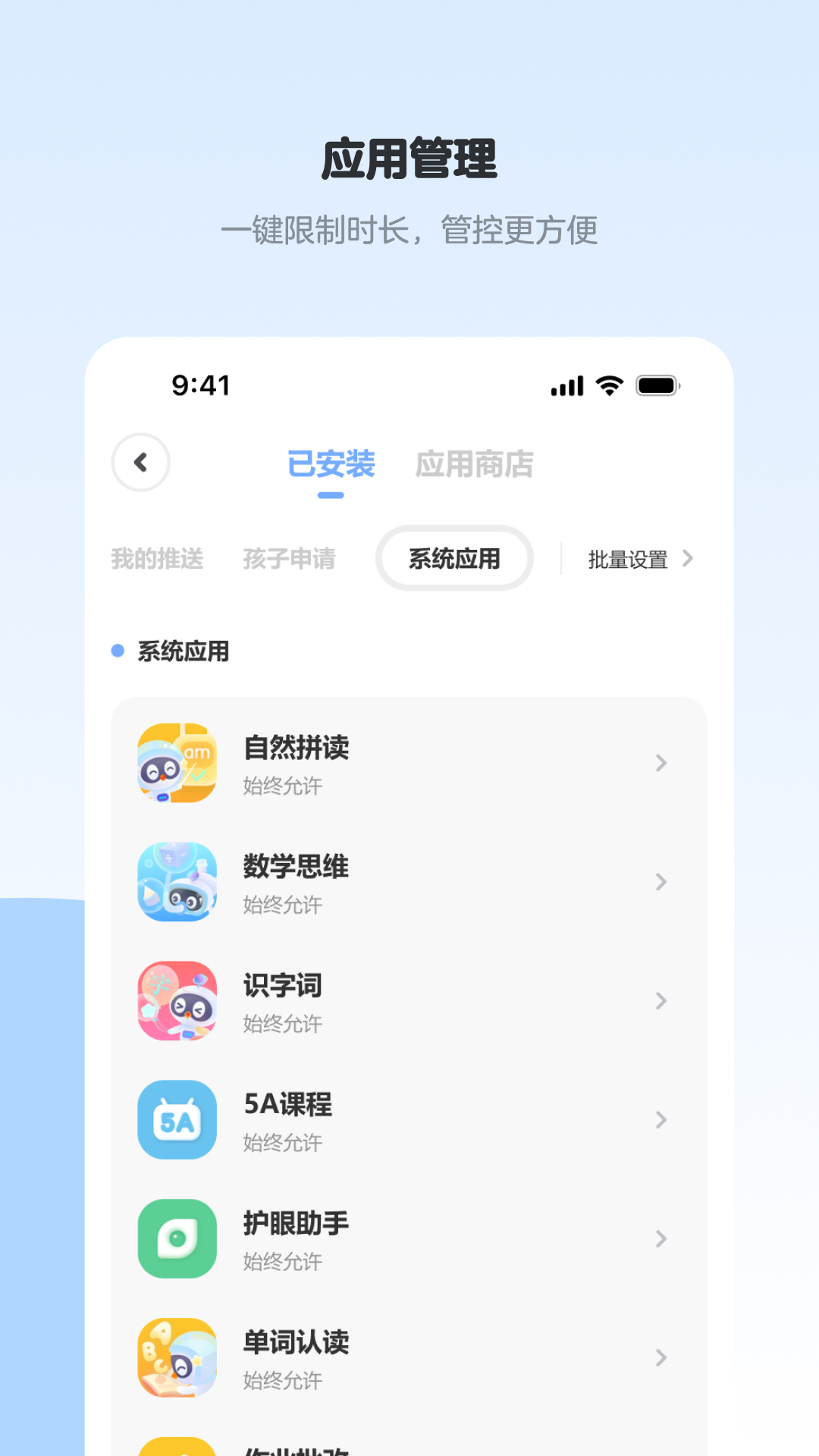Open the 自然拼读 app icon
This screenshot has height=1456, width=819.
coord(177,763)
